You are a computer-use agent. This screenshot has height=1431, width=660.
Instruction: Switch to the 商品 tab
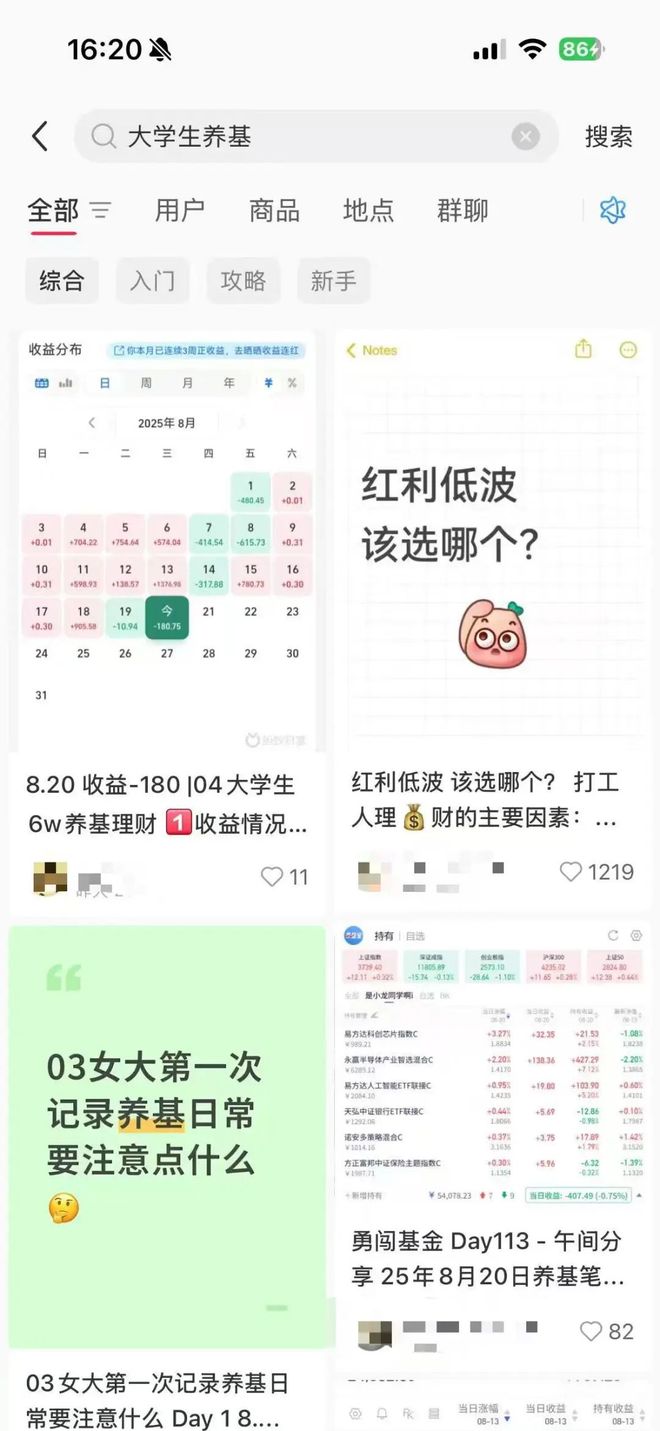(274, 210)
